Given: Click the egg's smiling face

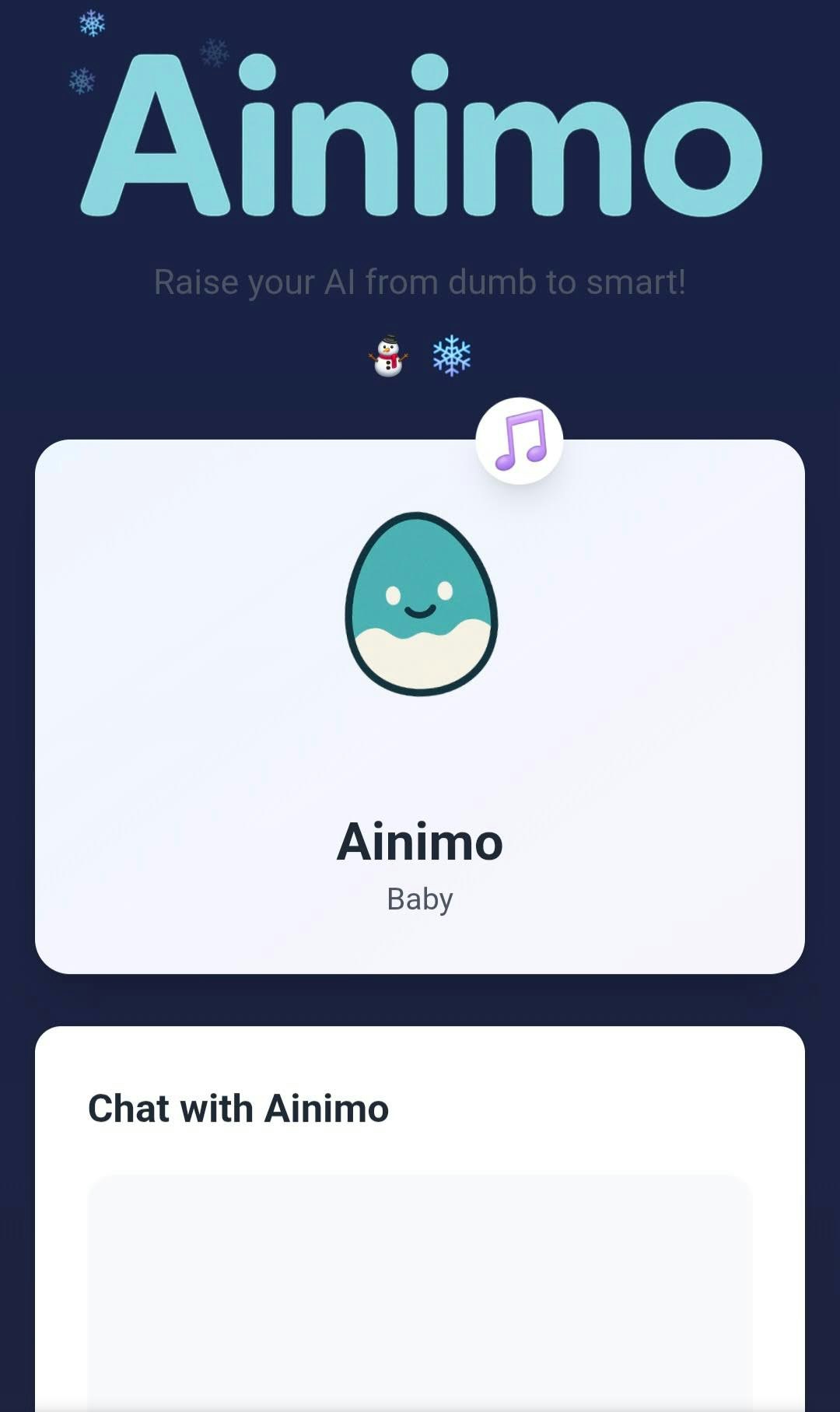Looking at the screenshot, I should [x=418, y=599].
